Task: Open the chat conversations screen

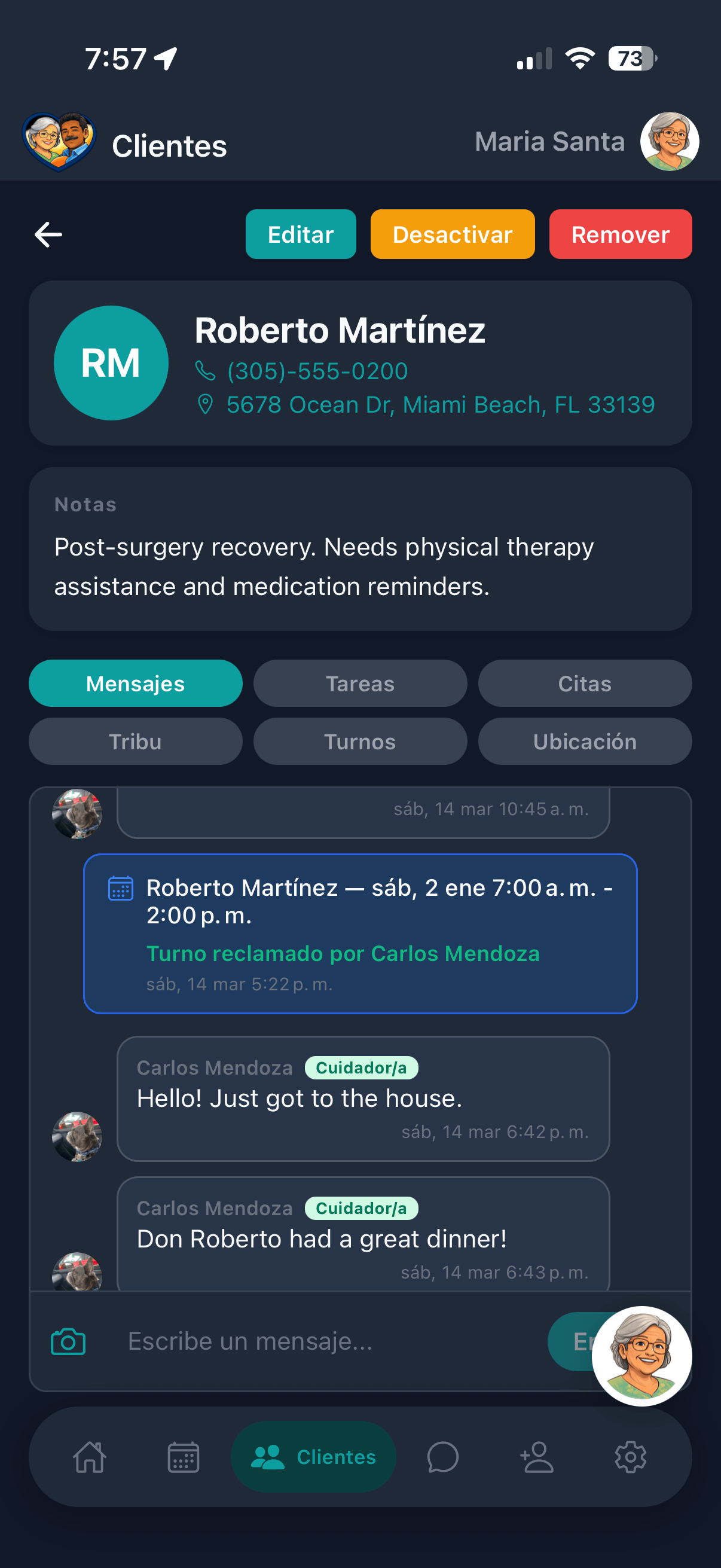Action: (x=442, y=1457)
